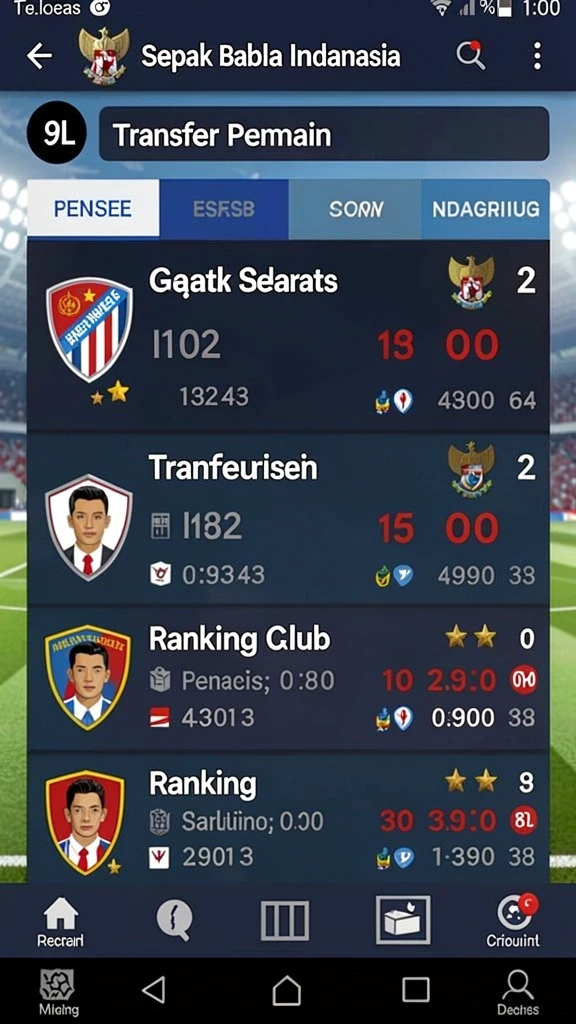
Task: Open search in the app bar
Action: click(470, 56)
